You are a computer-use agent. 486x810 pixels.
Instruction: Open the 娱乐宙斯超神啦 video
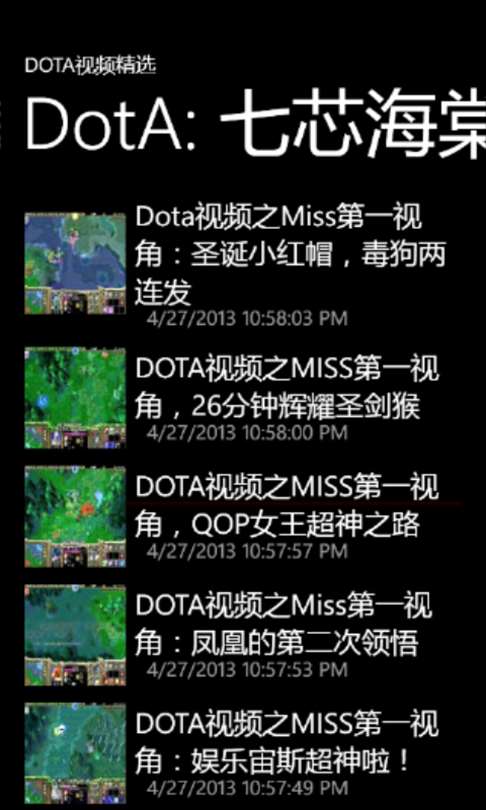243,754
